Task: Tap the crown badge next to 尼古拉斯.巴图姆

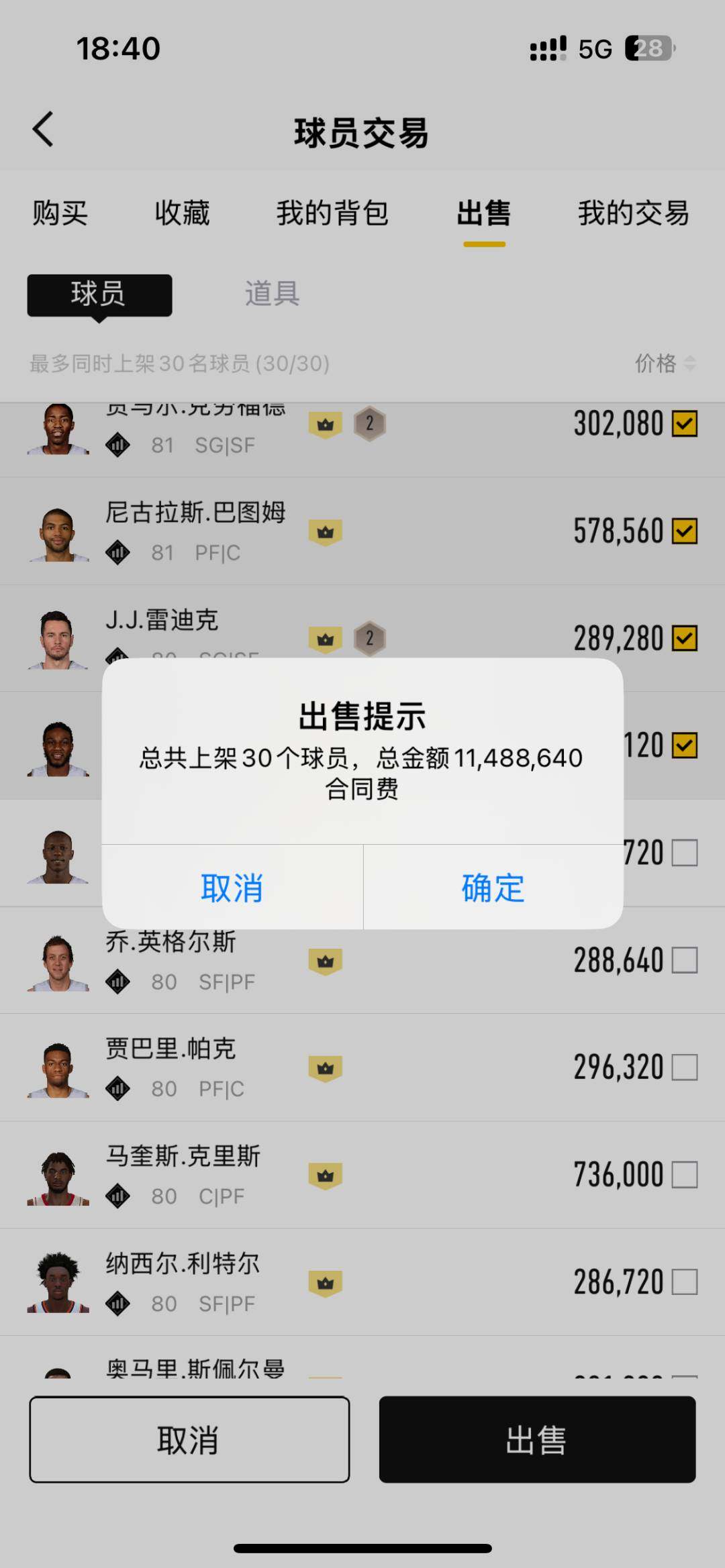Action: pyautogui.click(x=325, y=531)
